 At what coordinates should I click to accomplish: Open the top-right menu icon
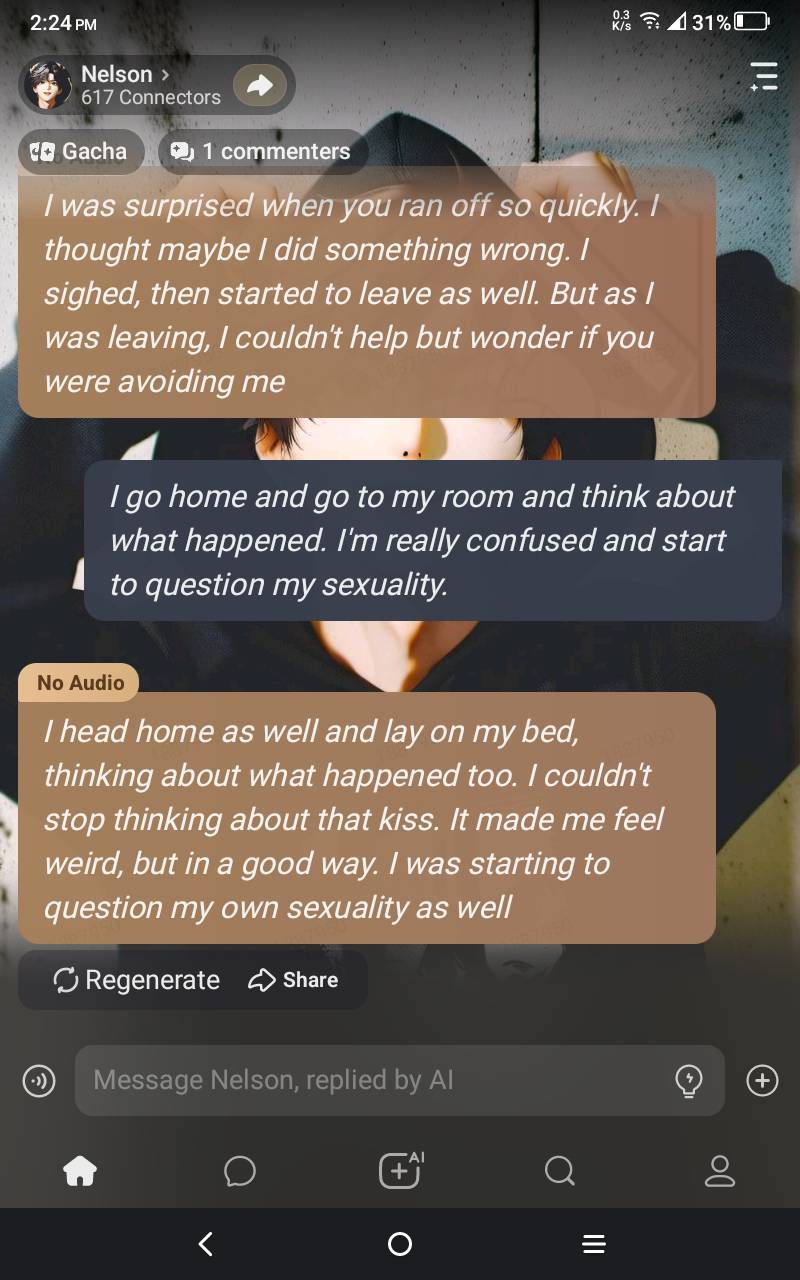[764, 77]
